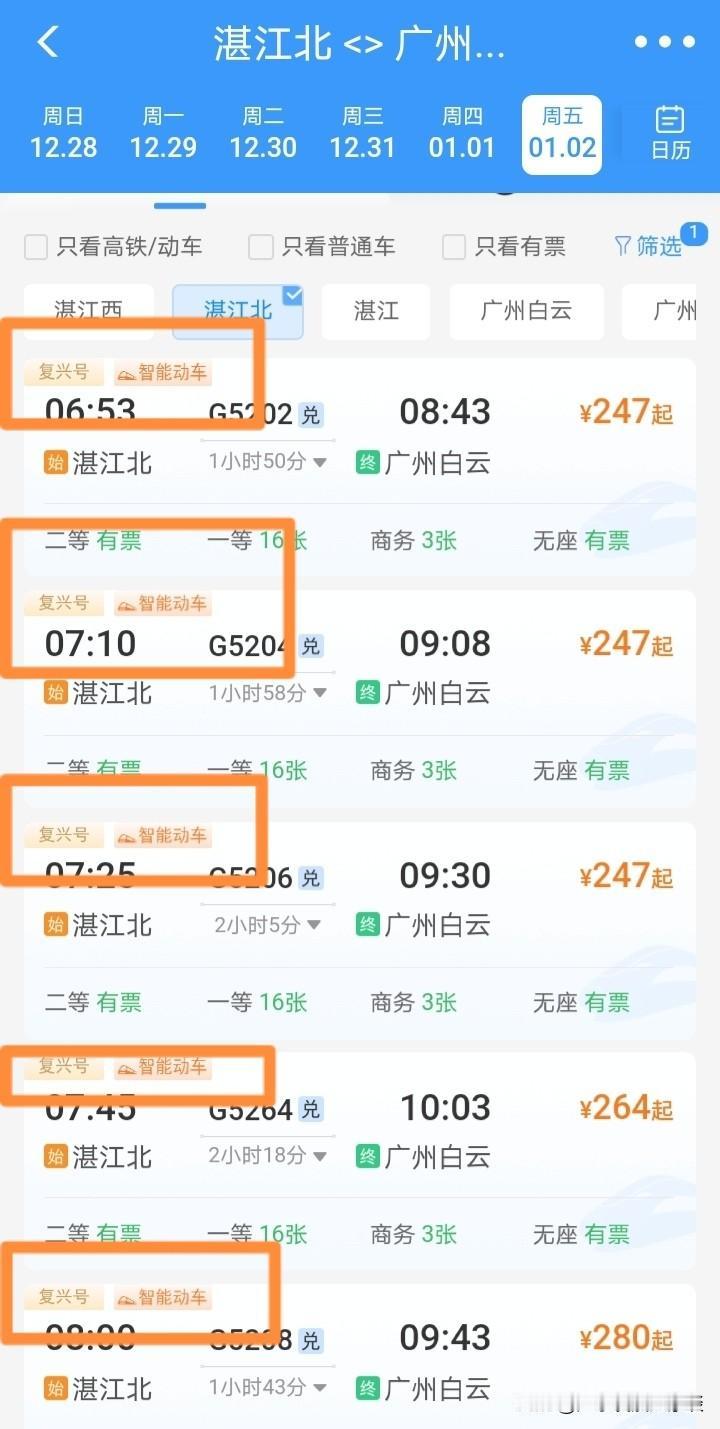Click the 智能动车 badge on the 08:00 train
The height and width of the screenshot is (1429, 720).
[x=163, y=1298]
